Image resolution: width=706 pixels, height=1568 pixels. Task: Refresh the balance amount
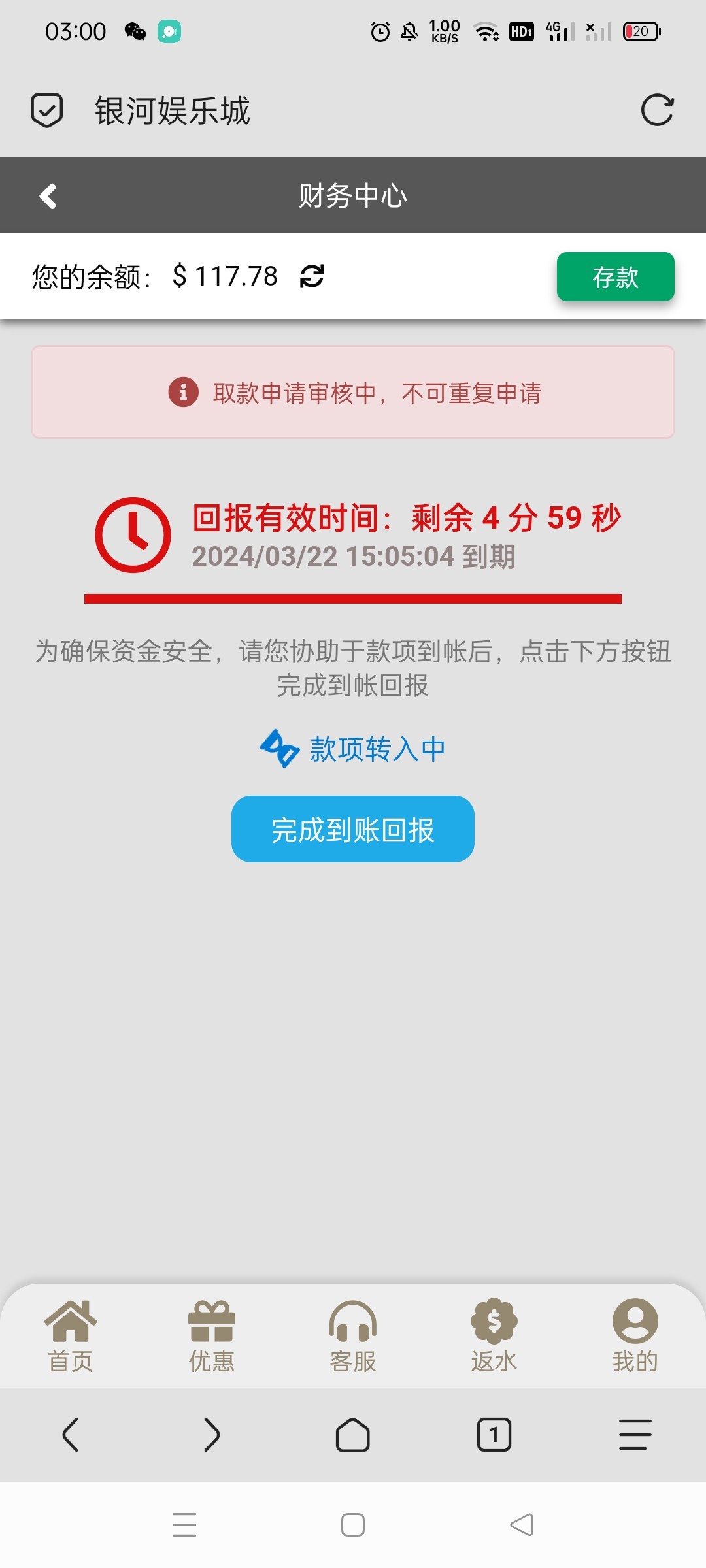[312, 276]
